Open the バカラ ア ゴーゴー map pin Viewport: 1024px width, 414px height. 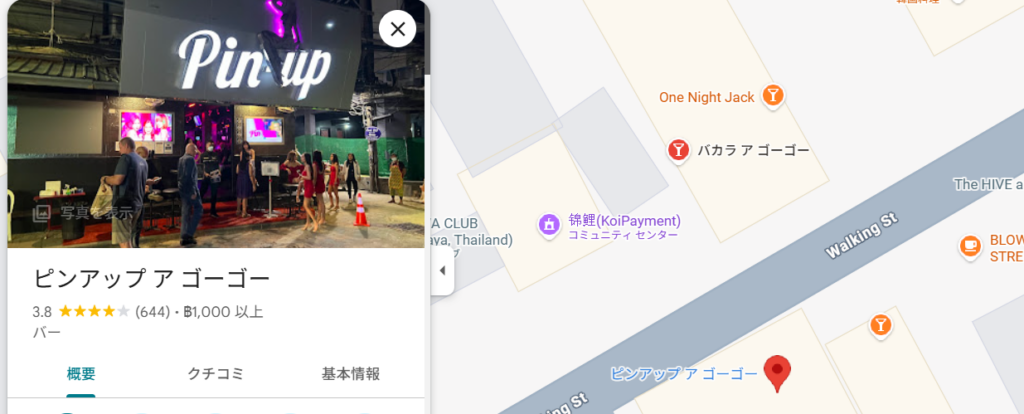(x=678, y=150)
